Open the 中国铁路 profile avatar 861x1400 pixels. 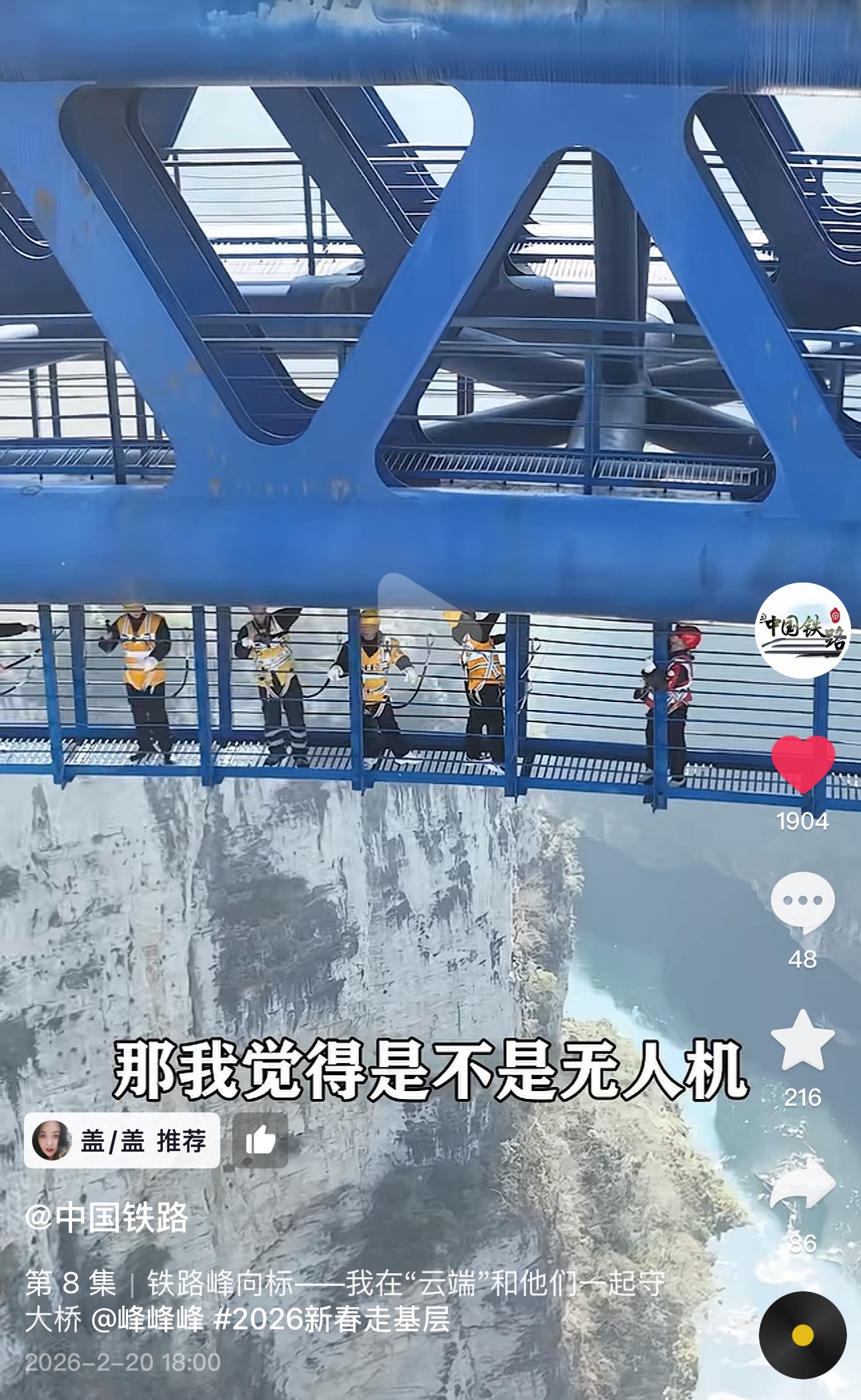coord(802,630)
